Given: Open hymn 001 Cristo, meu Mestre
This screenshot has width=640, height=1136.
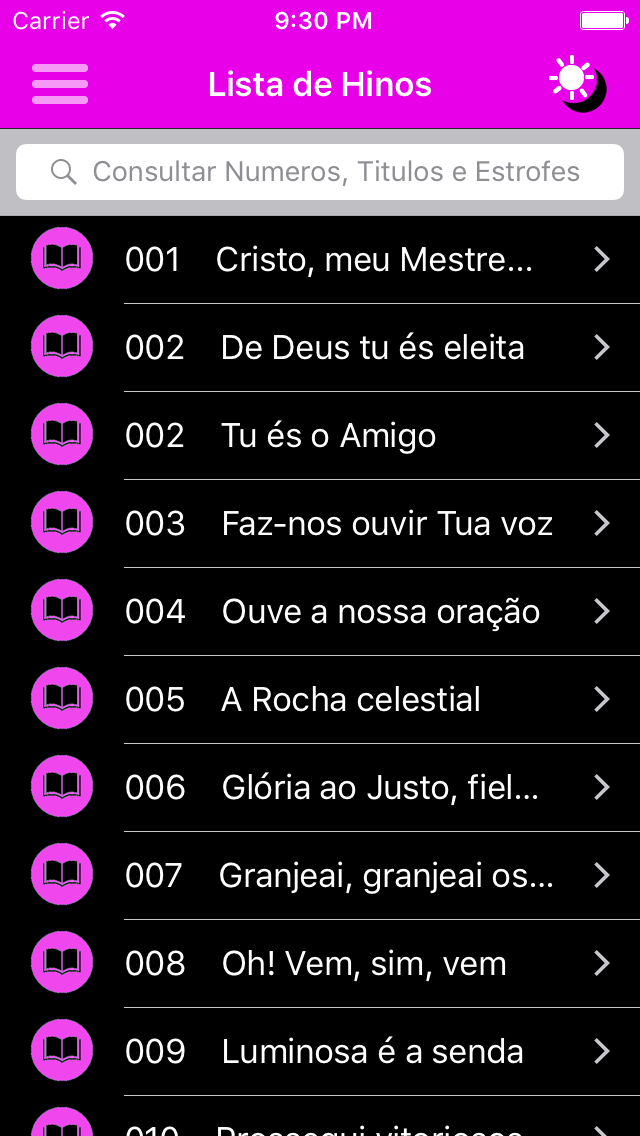Looking at the screenshot, I should (x=320, y=259).
